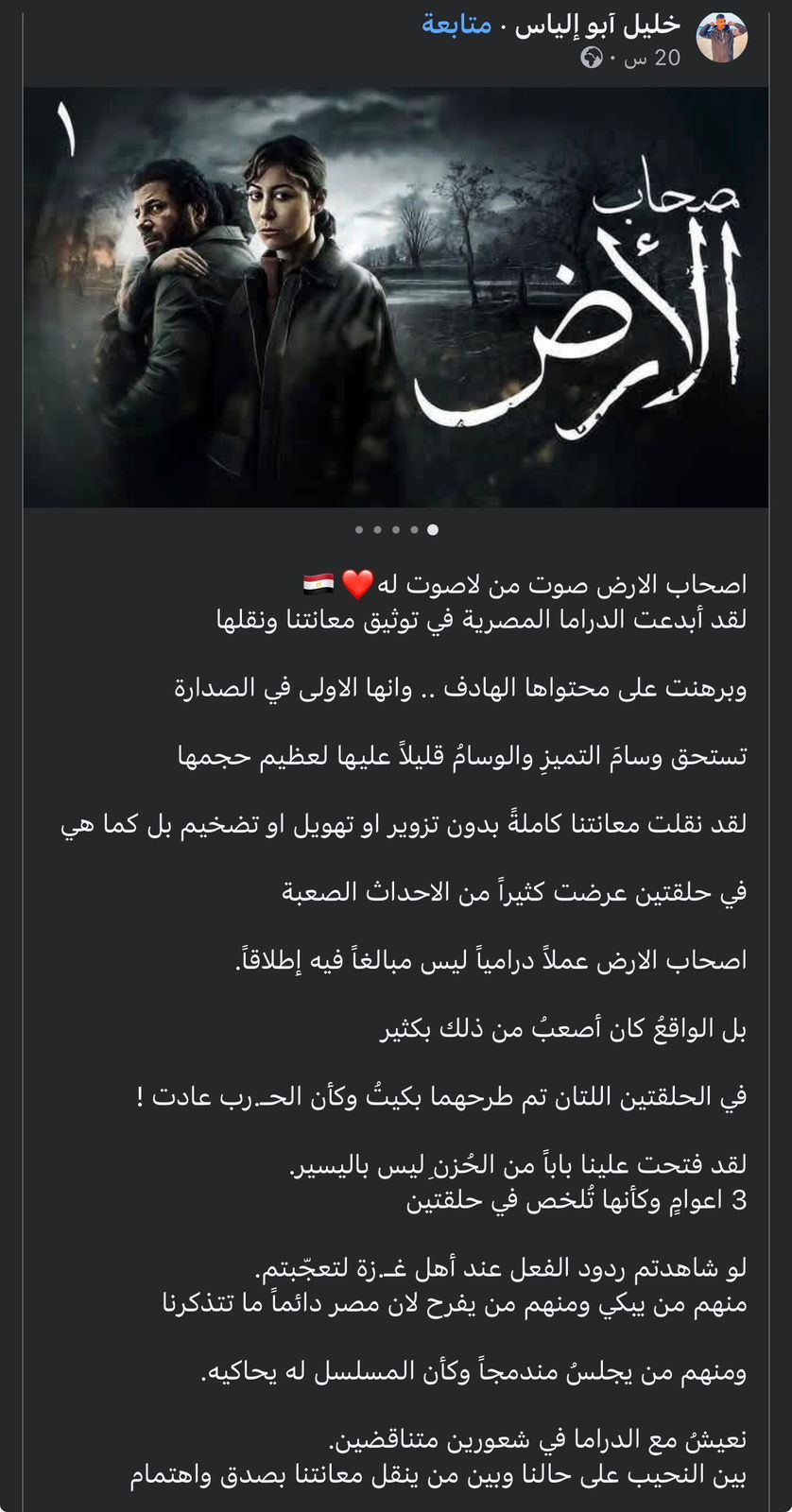Click the highlighted fifth carousel dot
This screenshot has width=792, height=1512.
pyautogui.click(x=434, y=530)
